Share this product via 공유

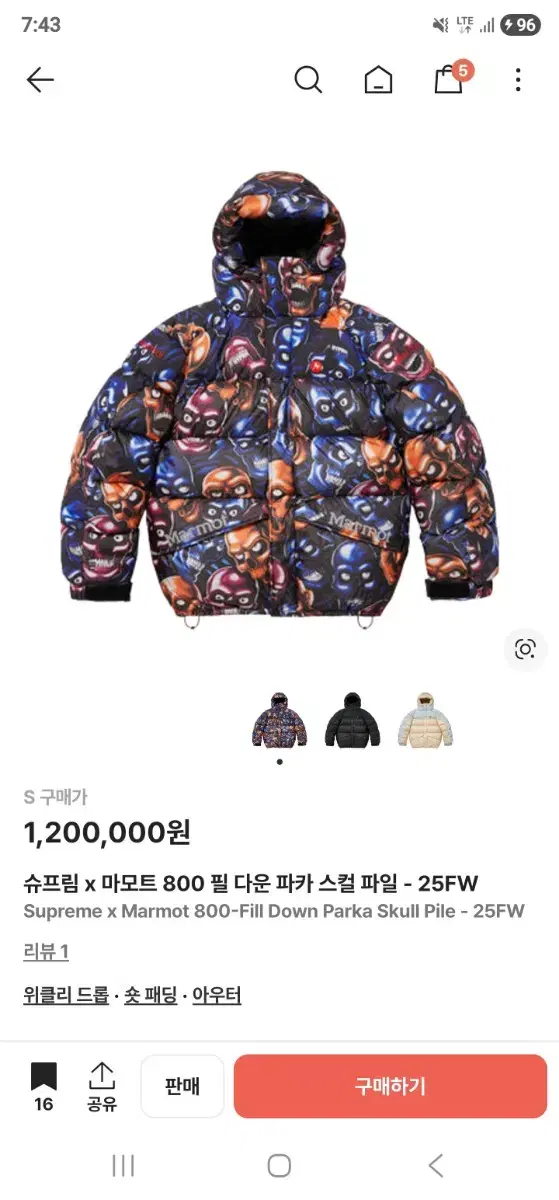click(x=102, y=1087)
